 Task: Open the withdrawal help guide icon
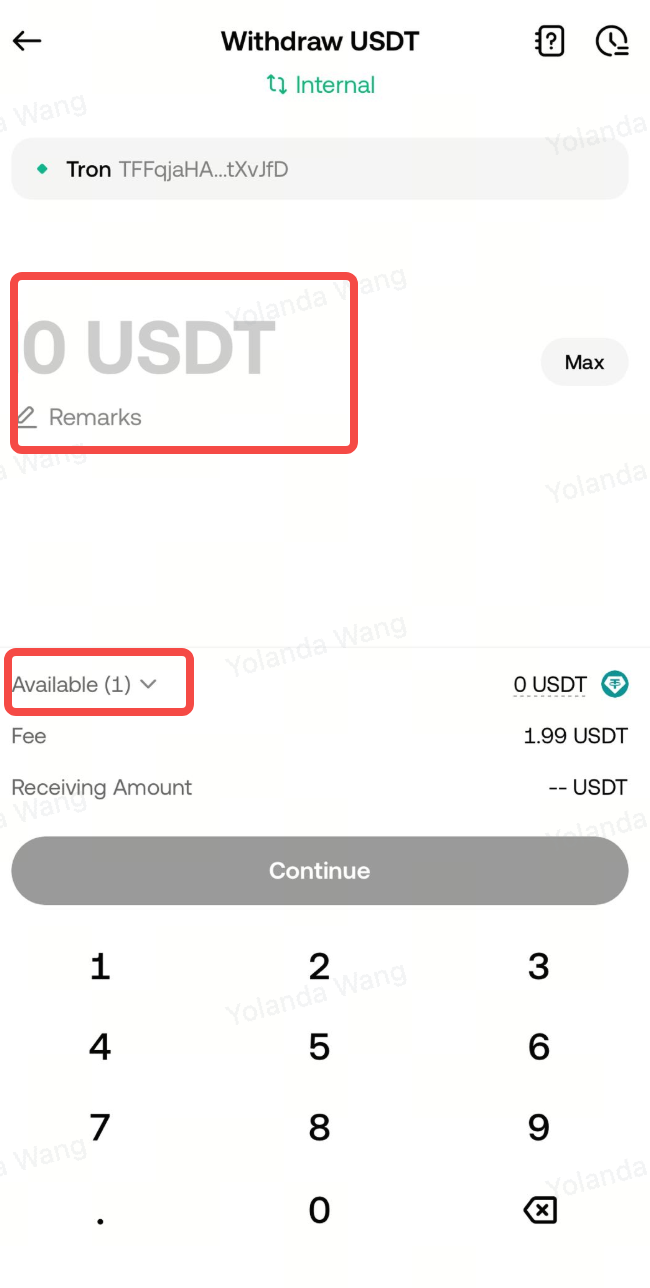550,41
